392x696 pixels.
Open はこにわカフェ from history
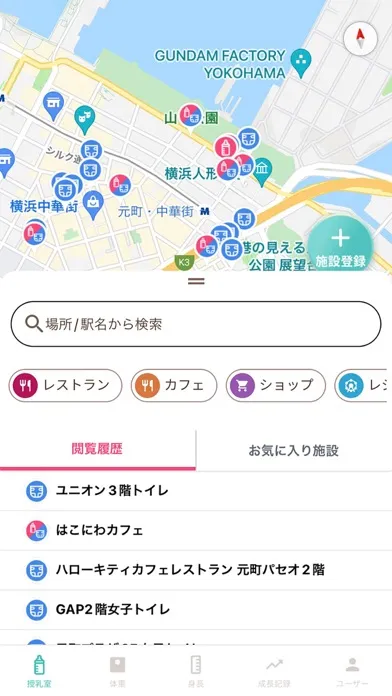(196, 530)
